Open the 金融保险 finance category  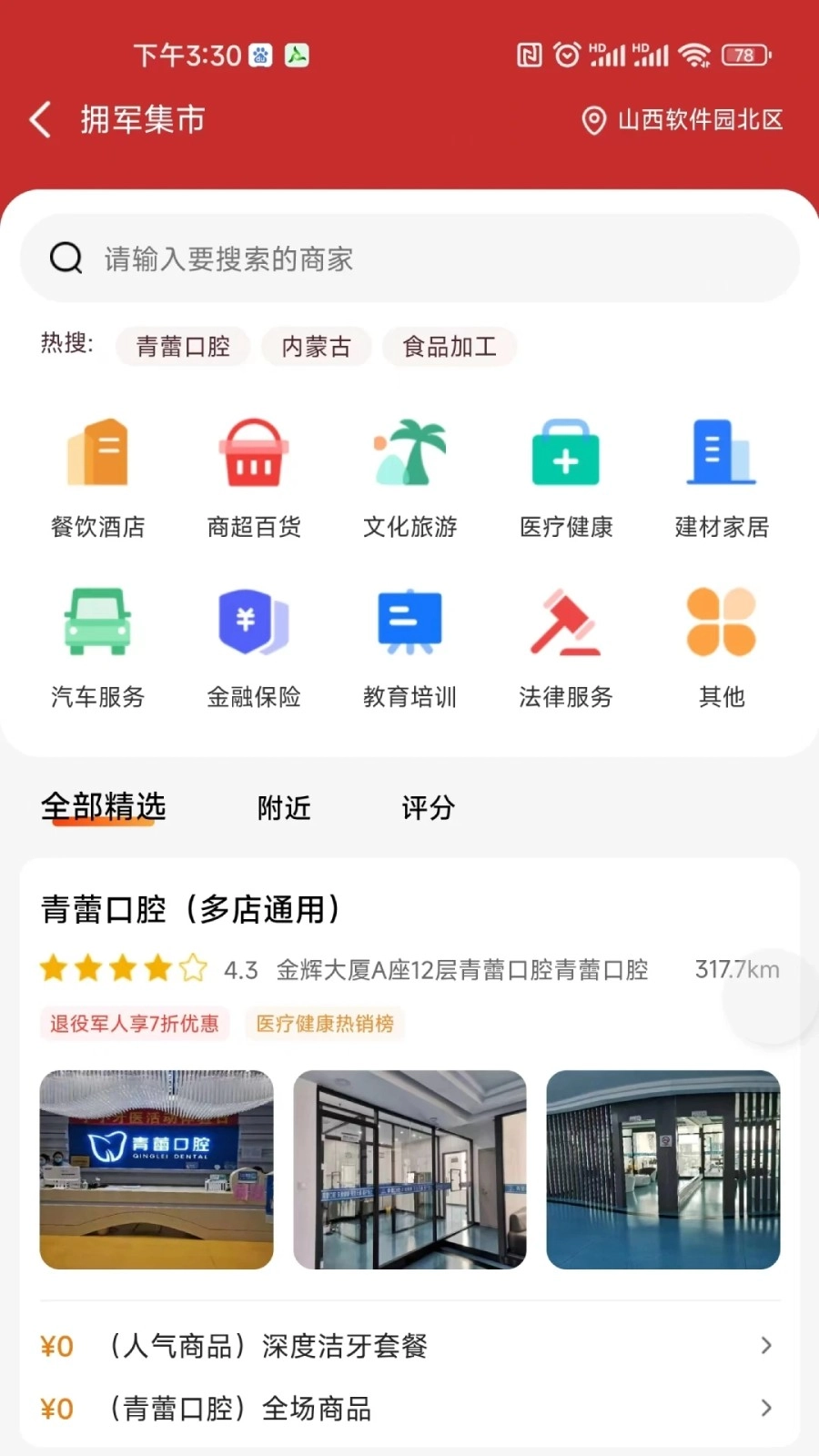point(253,643)
